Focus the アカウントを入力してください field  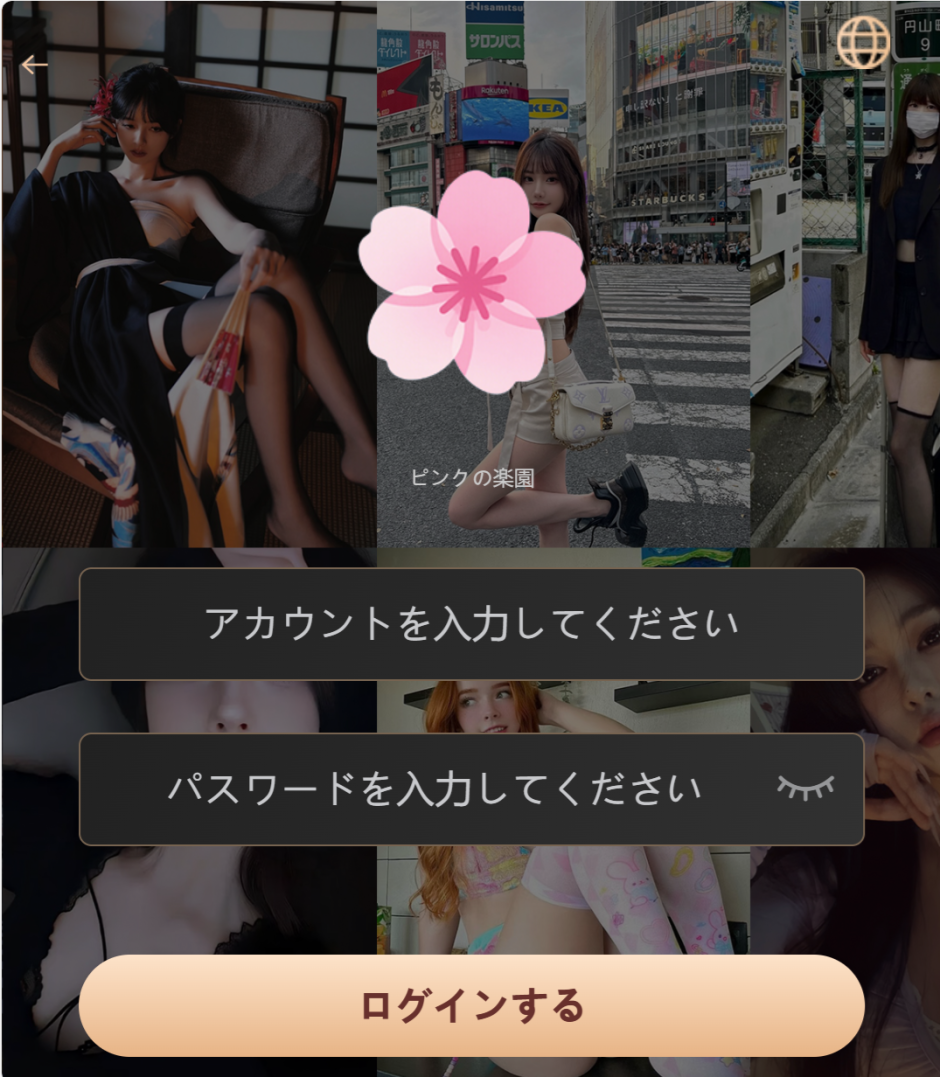471,624
